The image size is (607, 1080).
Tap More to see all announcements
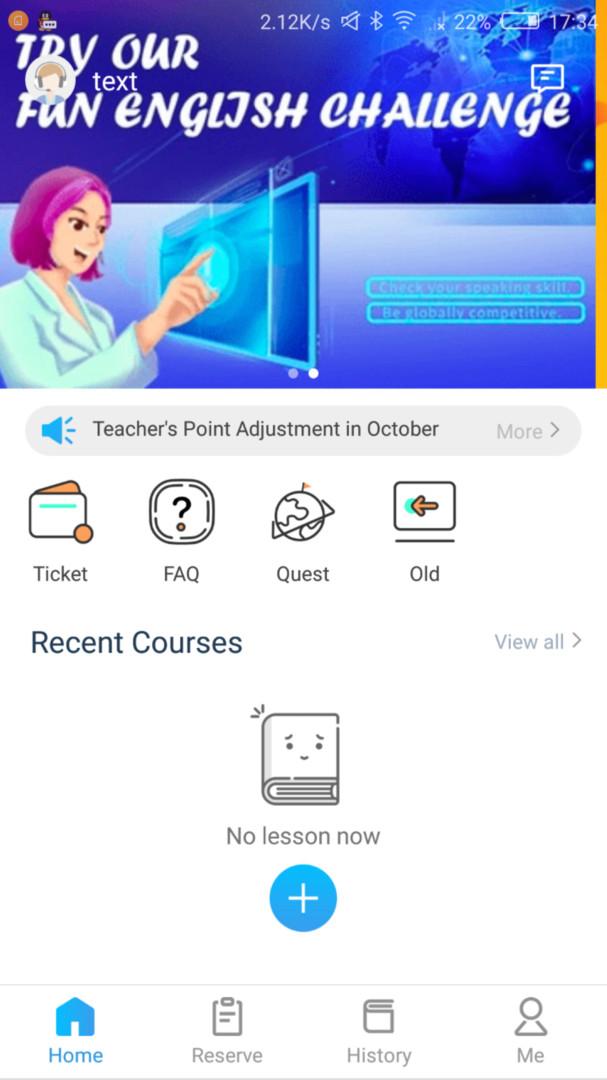coord(527,431)
